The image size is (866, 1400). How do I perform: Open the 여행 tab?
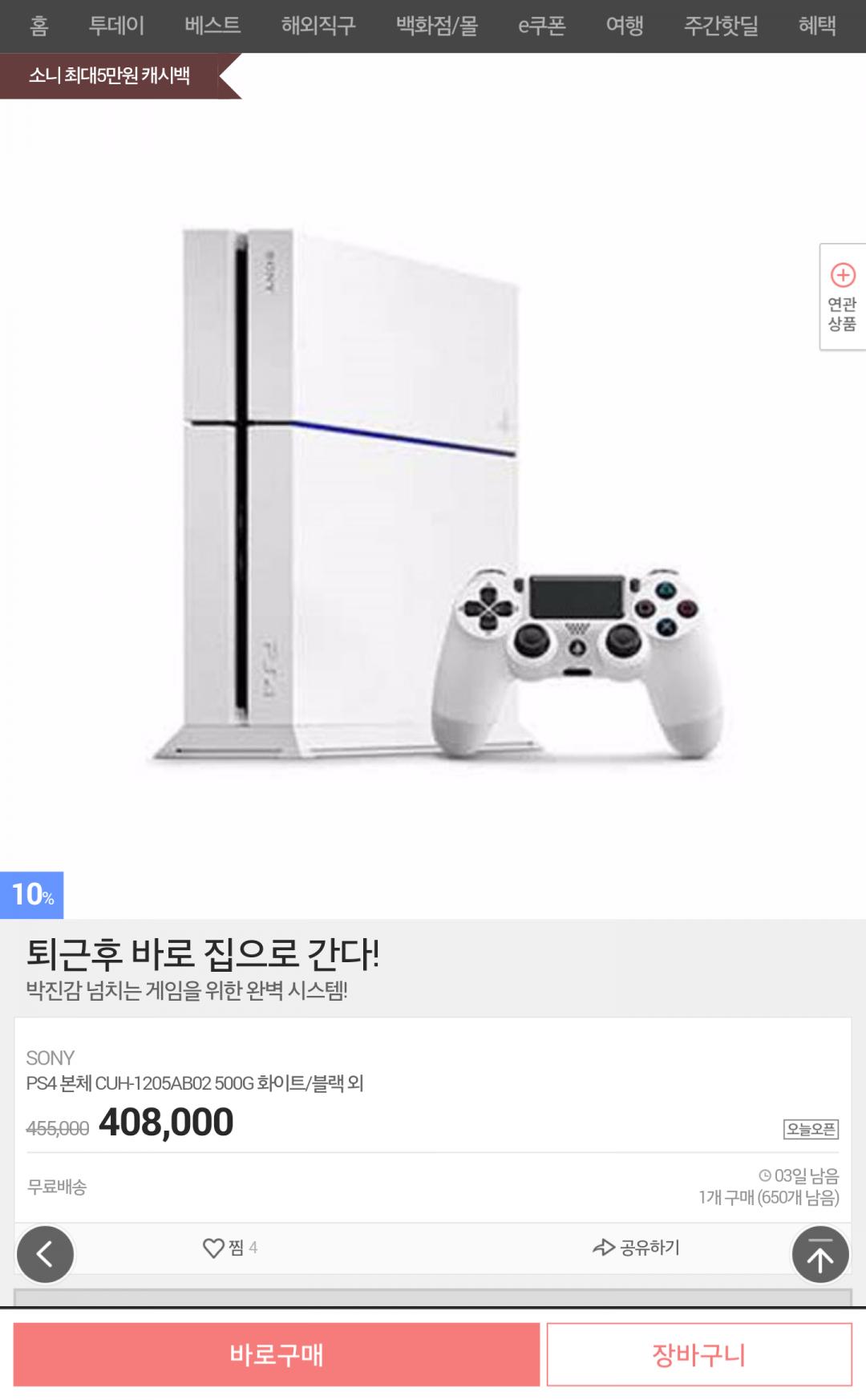625,26
